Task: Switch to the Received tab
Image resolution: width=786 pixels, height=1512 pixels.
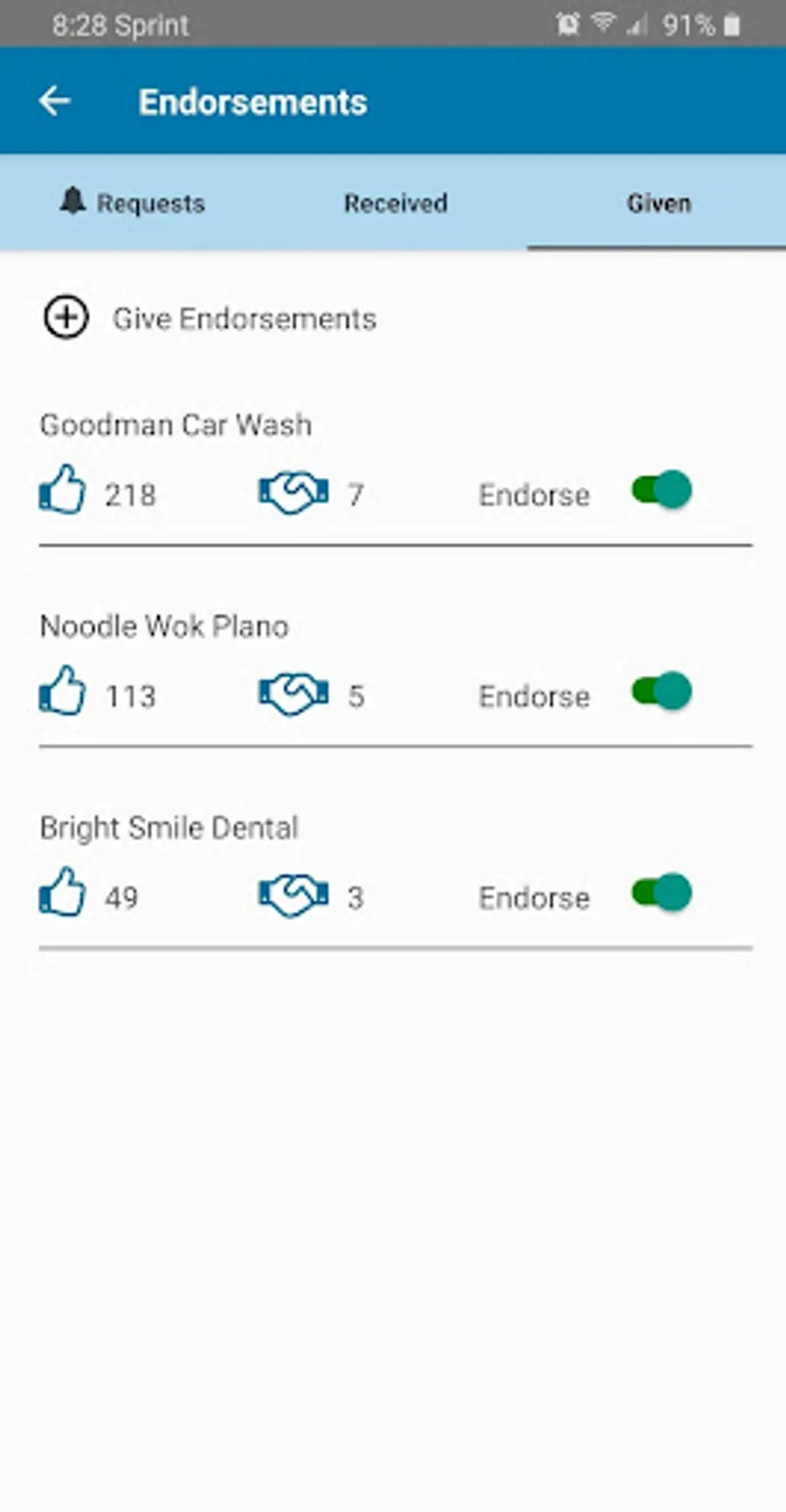Action: 396,203
